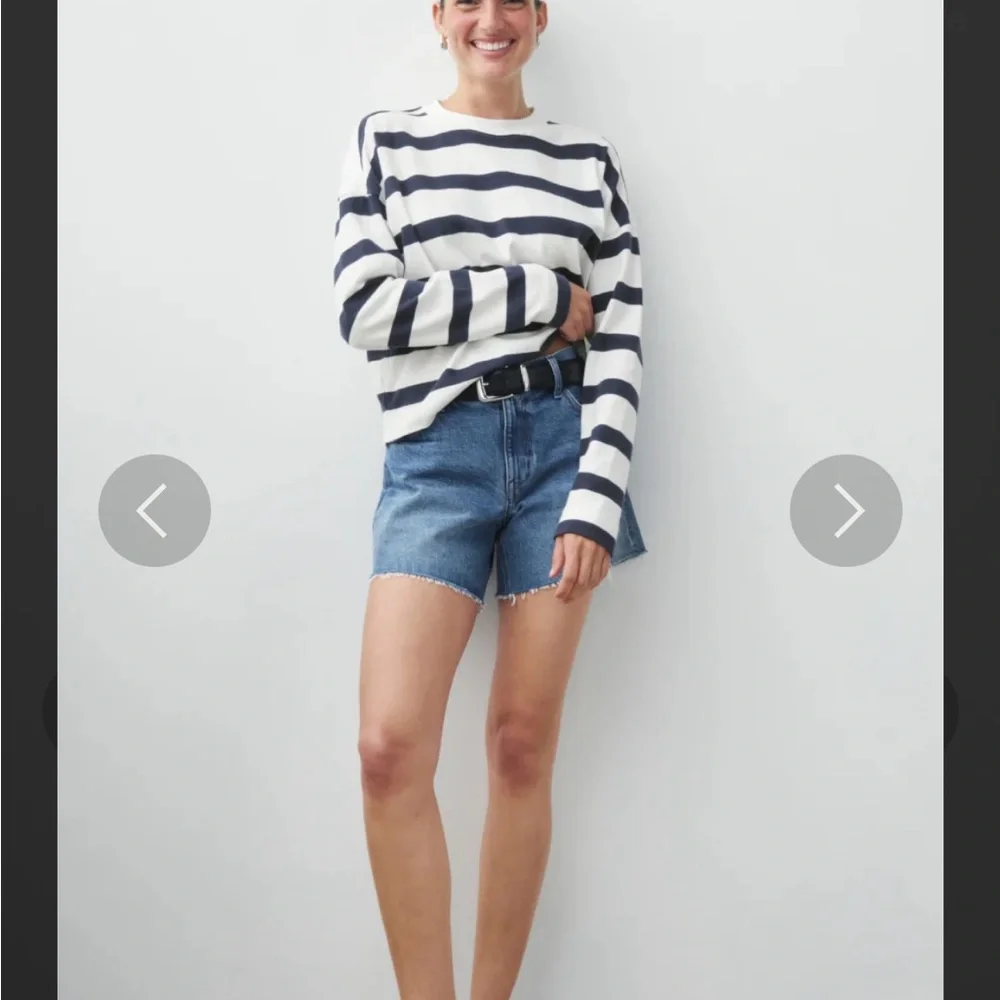Go to the previous product photo
Viewport: 1000px width, 1000px height.
click(x=154, y=511)
